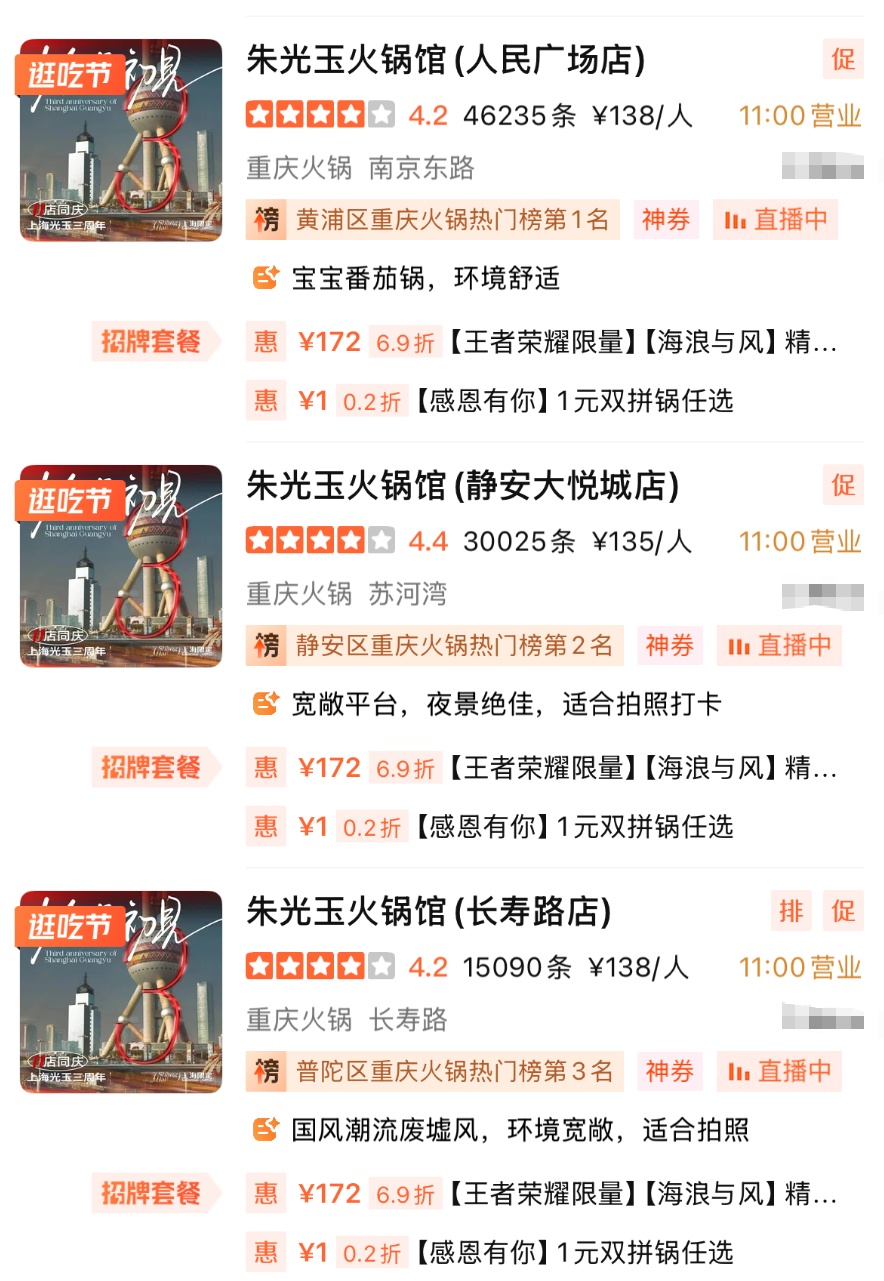
Task: Click the 静安大悦城店 storefront thumbnail
Action: pyautogui.click(x=120, y=567)
